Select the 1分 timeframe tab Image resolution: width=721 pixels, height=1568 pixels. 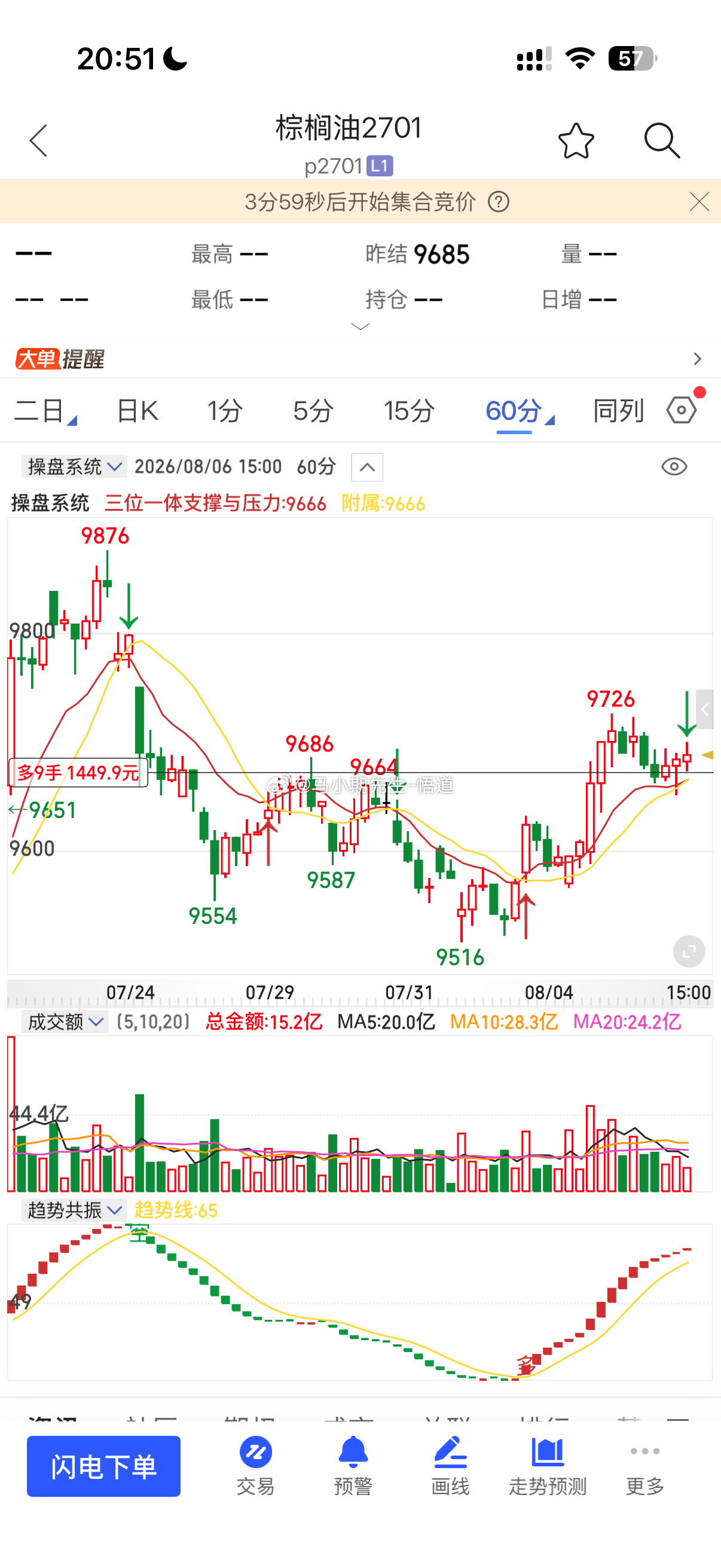[x=225, y=411]
